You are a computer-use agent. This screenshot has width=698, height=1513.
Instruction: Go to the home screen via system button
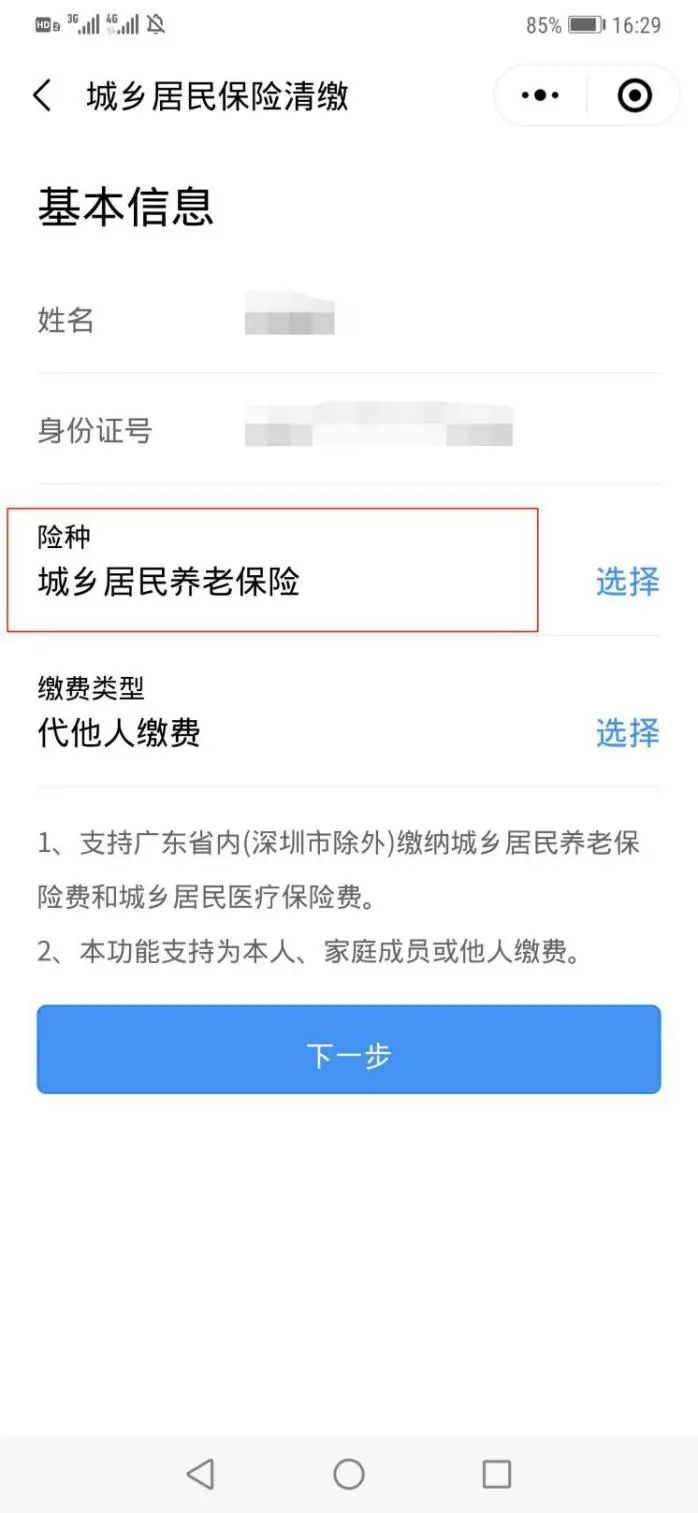tap(349, 1473)
